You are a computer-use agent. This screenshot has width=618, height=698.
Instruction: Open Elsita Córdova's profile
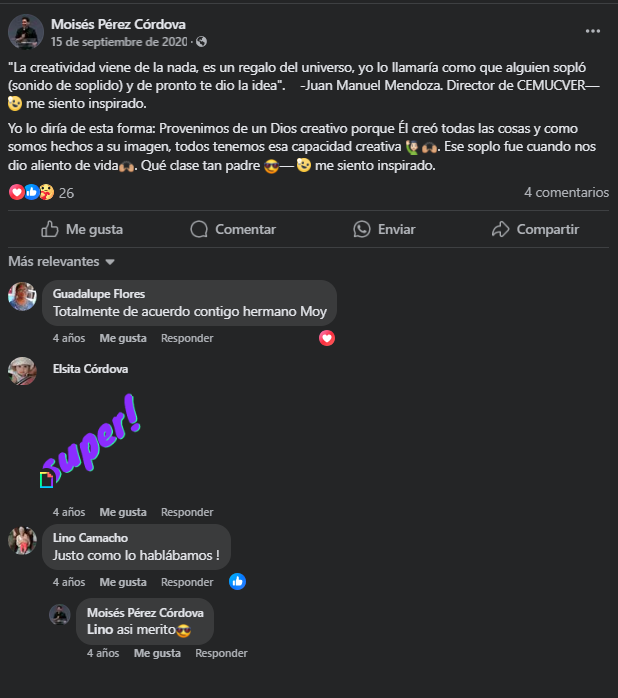pos(90,369)
